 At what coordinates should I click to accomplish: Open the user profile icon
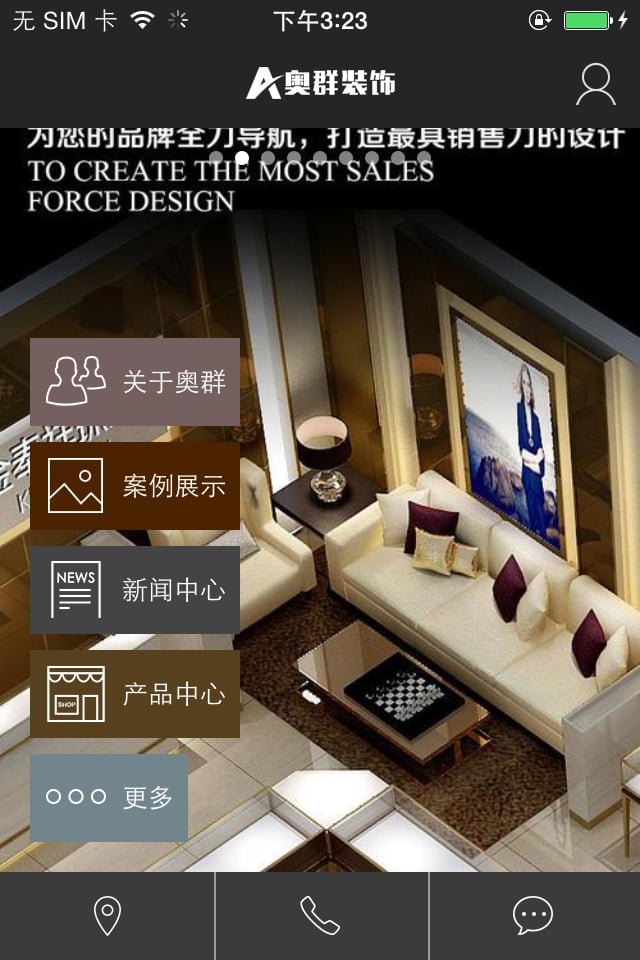(x=595, y=85)
